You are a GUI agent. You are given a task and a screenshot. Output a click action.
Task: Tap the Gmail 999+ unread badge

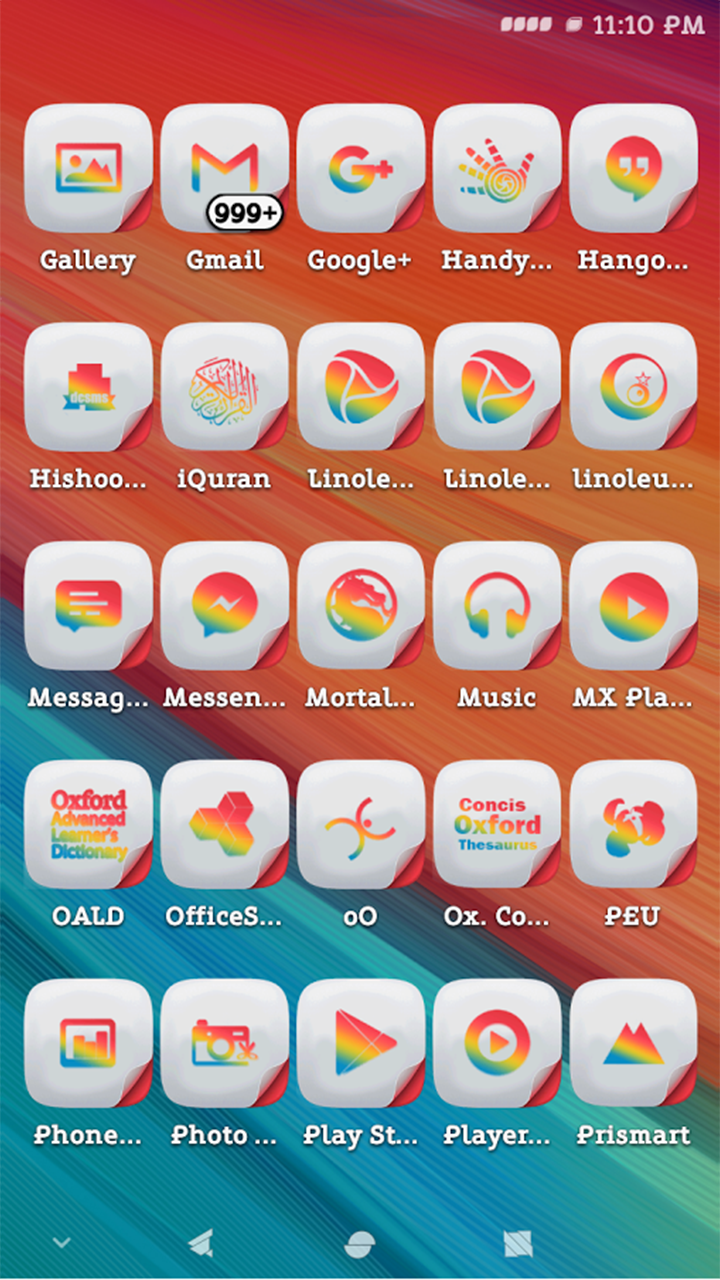[243, 212]
